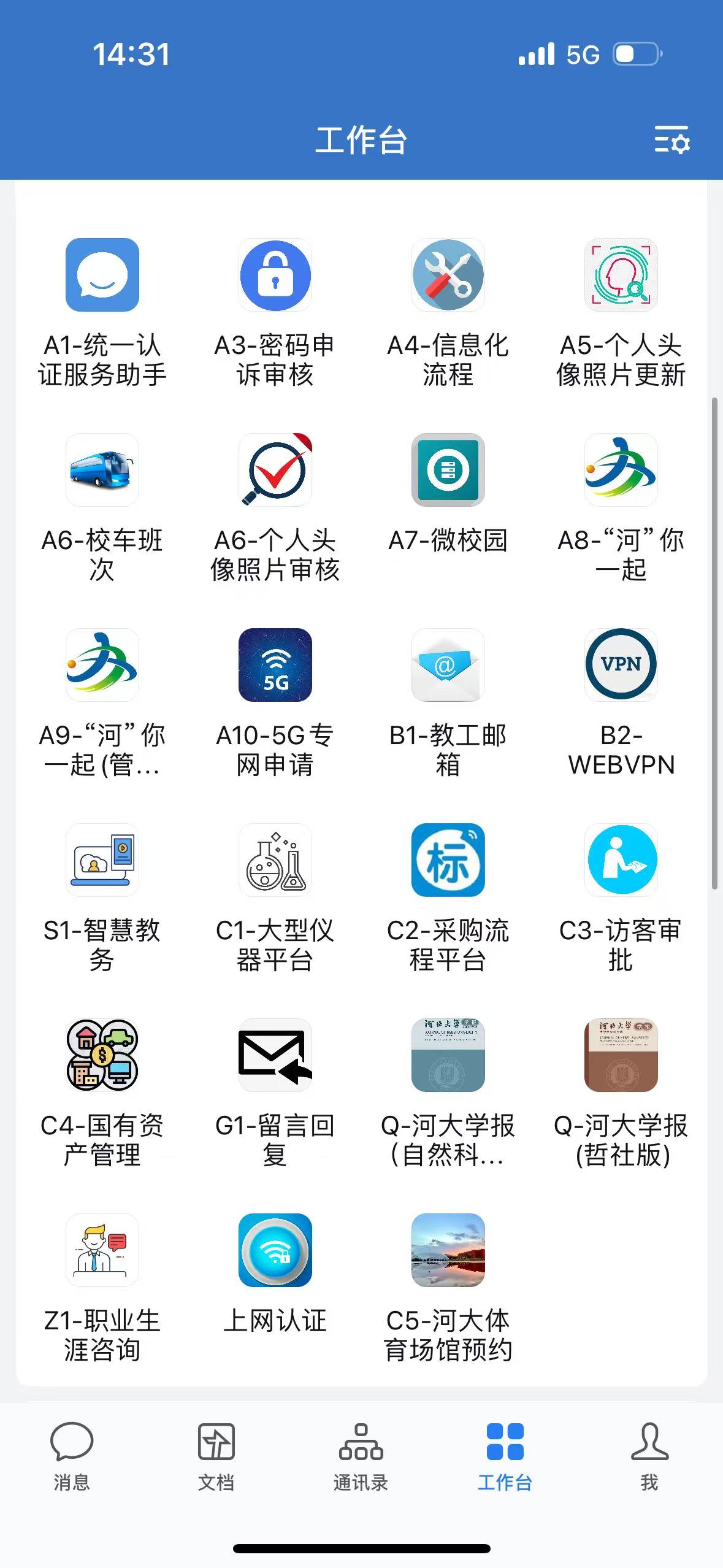
Task: Open workbench settings icon in header
Action: point(672,140)
